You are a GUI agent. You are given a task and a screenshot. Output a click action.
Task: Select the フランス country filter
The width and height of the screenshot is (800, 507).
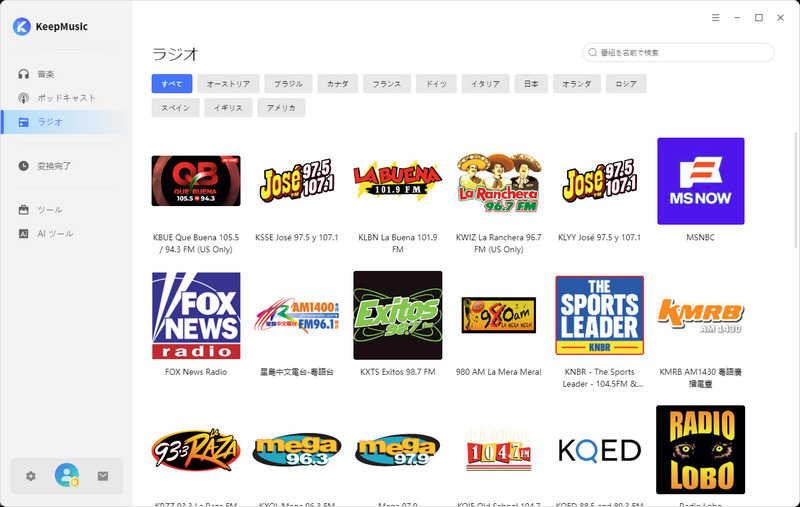386,84
